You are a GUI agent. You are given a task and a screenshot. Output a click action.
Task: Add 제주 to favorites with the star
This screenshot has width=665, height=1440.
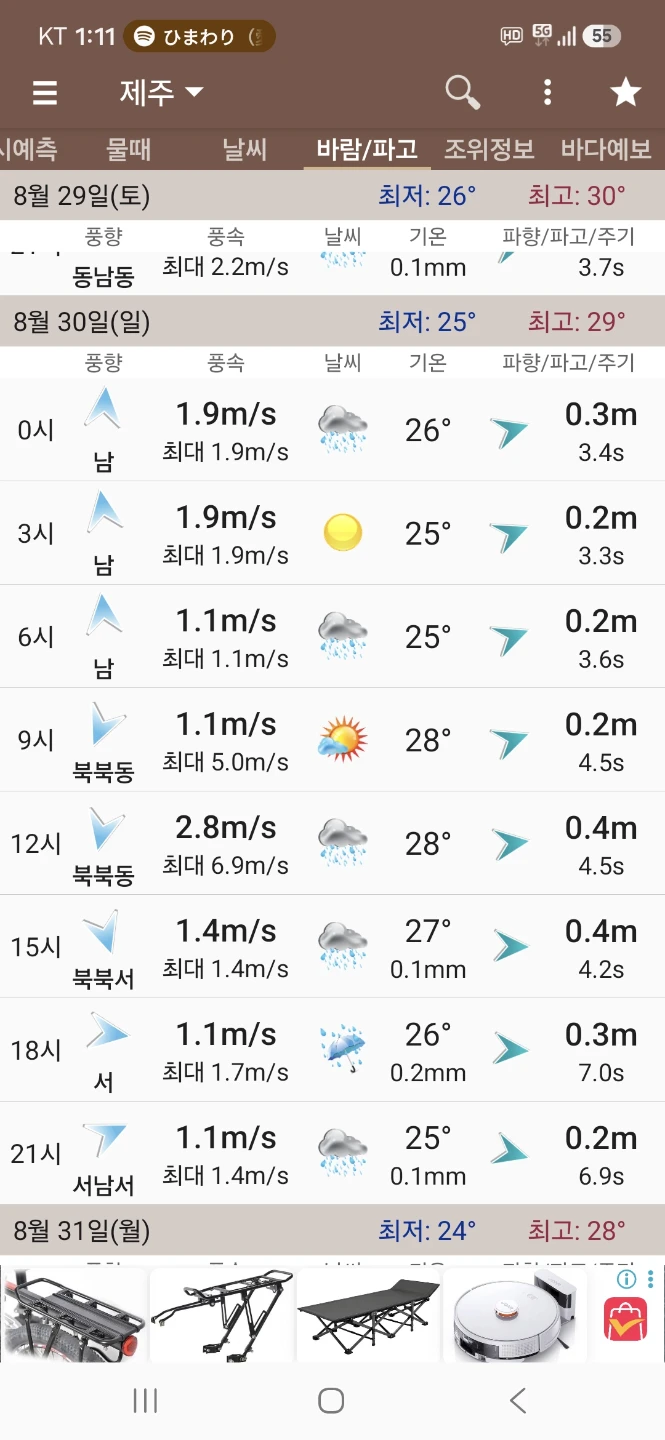coord(625,93)
